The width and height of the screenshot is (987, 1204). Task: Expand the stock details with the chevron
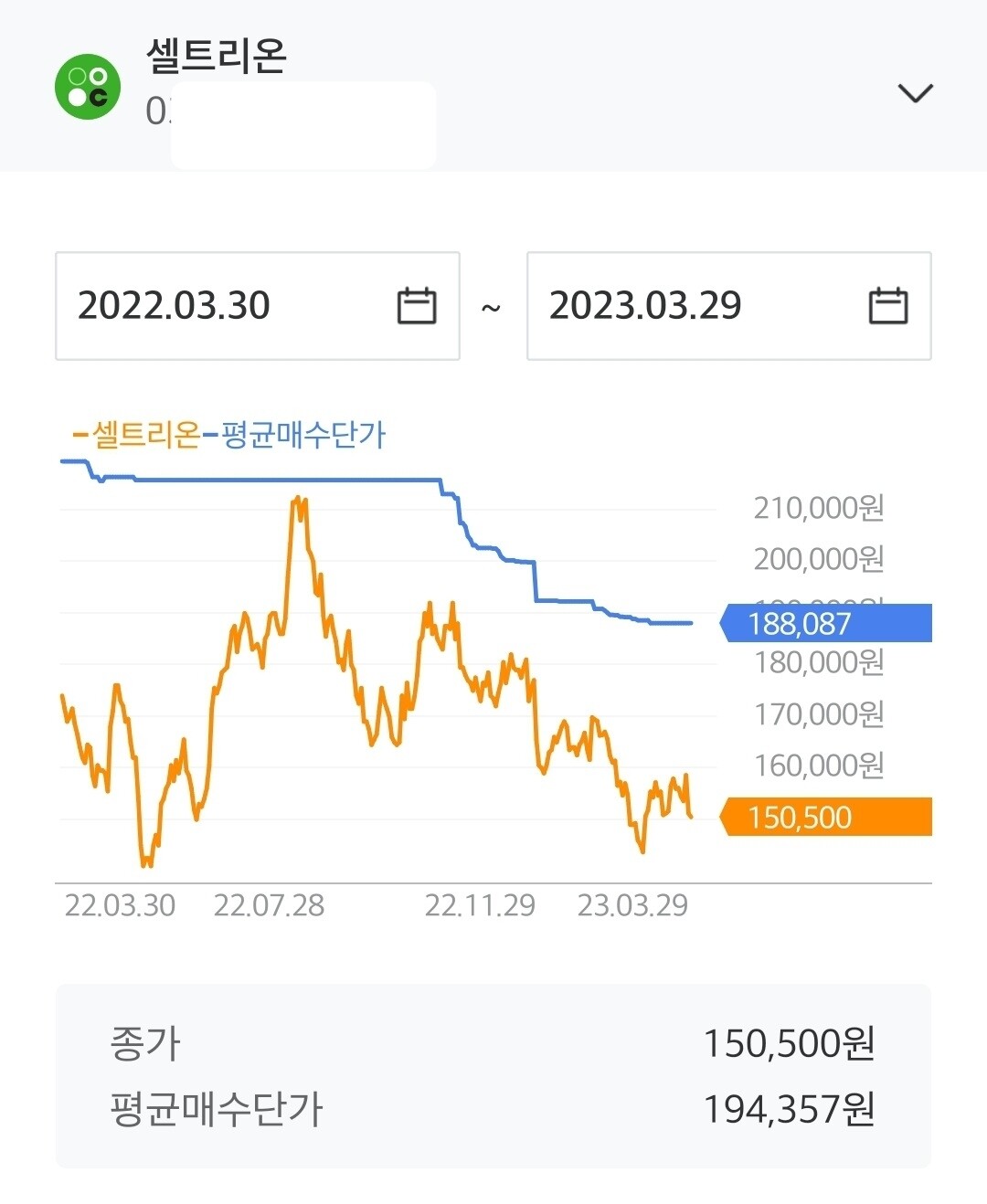click(x=914, y=92)
